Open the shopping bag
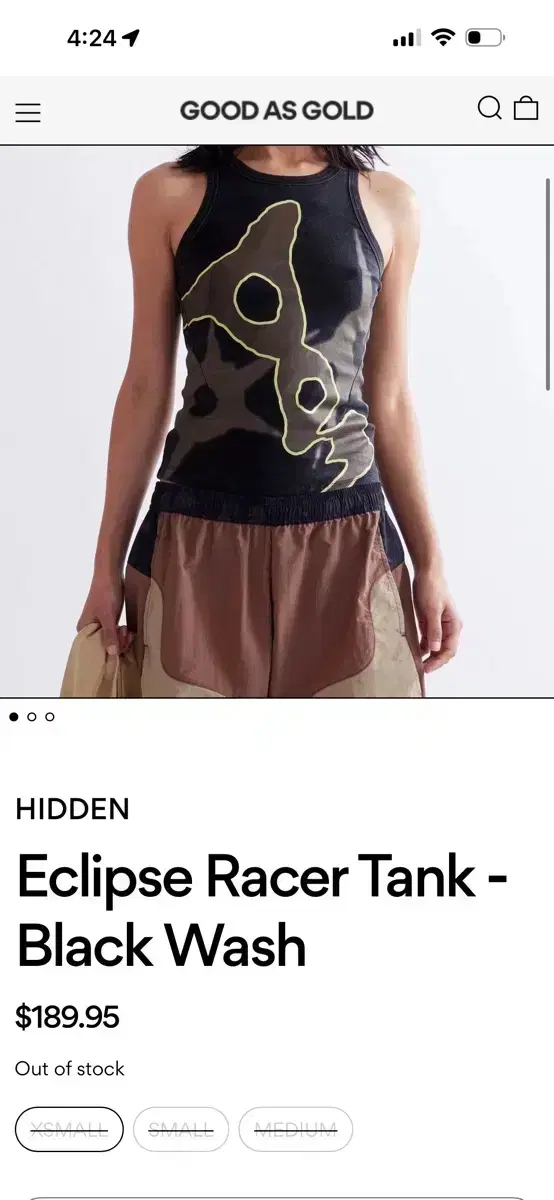The height and width of the screenshot is (1200, 554). tap(526, 108)
